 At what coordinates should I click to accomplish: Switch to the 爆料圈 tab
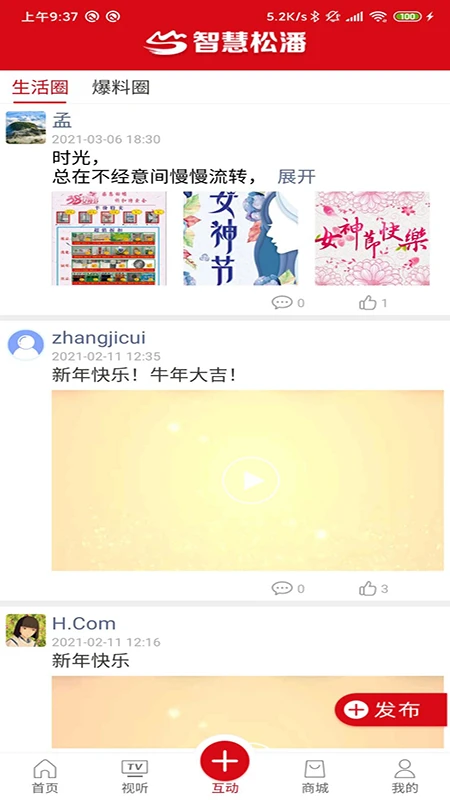click(x=121, y=88)
